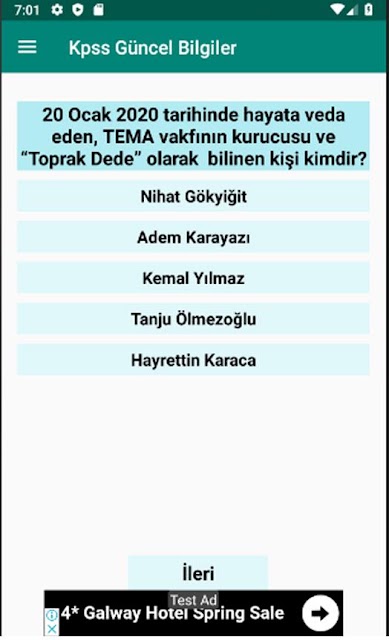Select the answer Nihat Gökyiğit
Screen dimensions: 389x640
tap(193, 196)
